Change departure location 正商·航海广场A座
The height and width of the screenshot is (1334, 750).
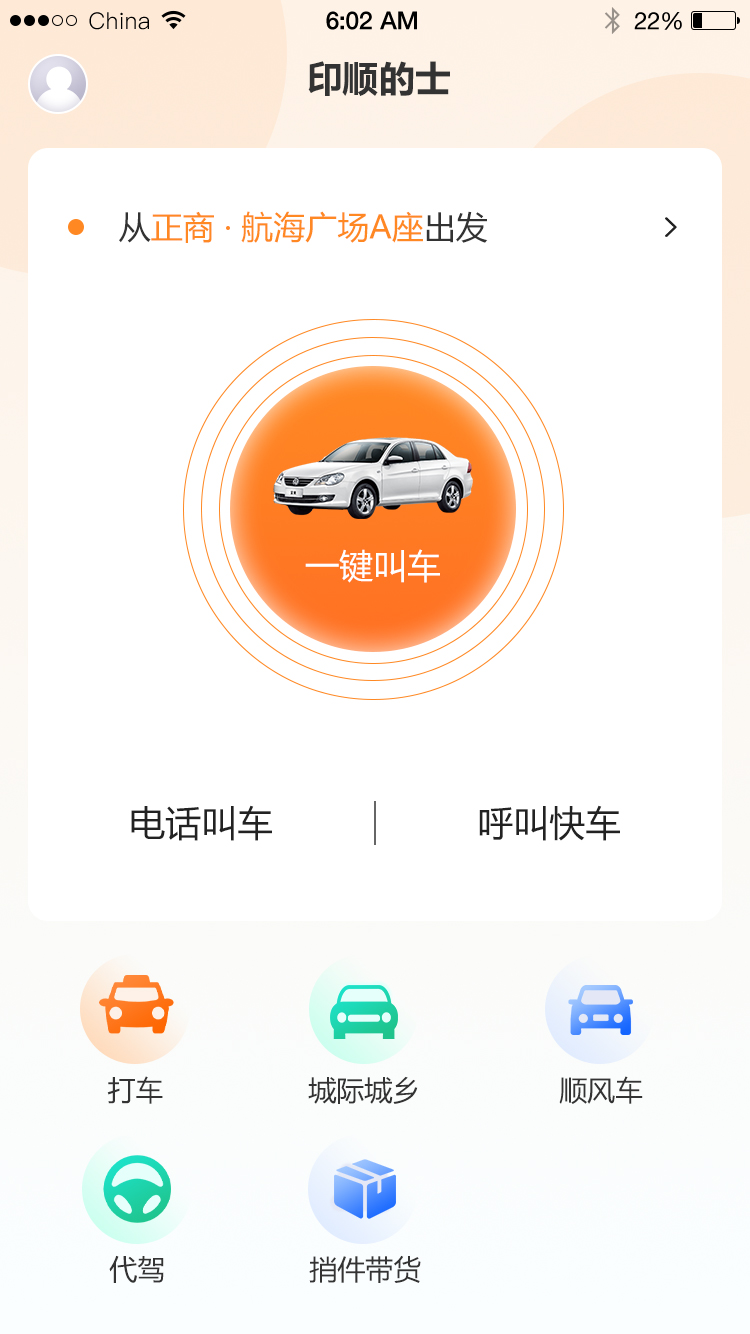pyautogui.click(x=375, y=228)
